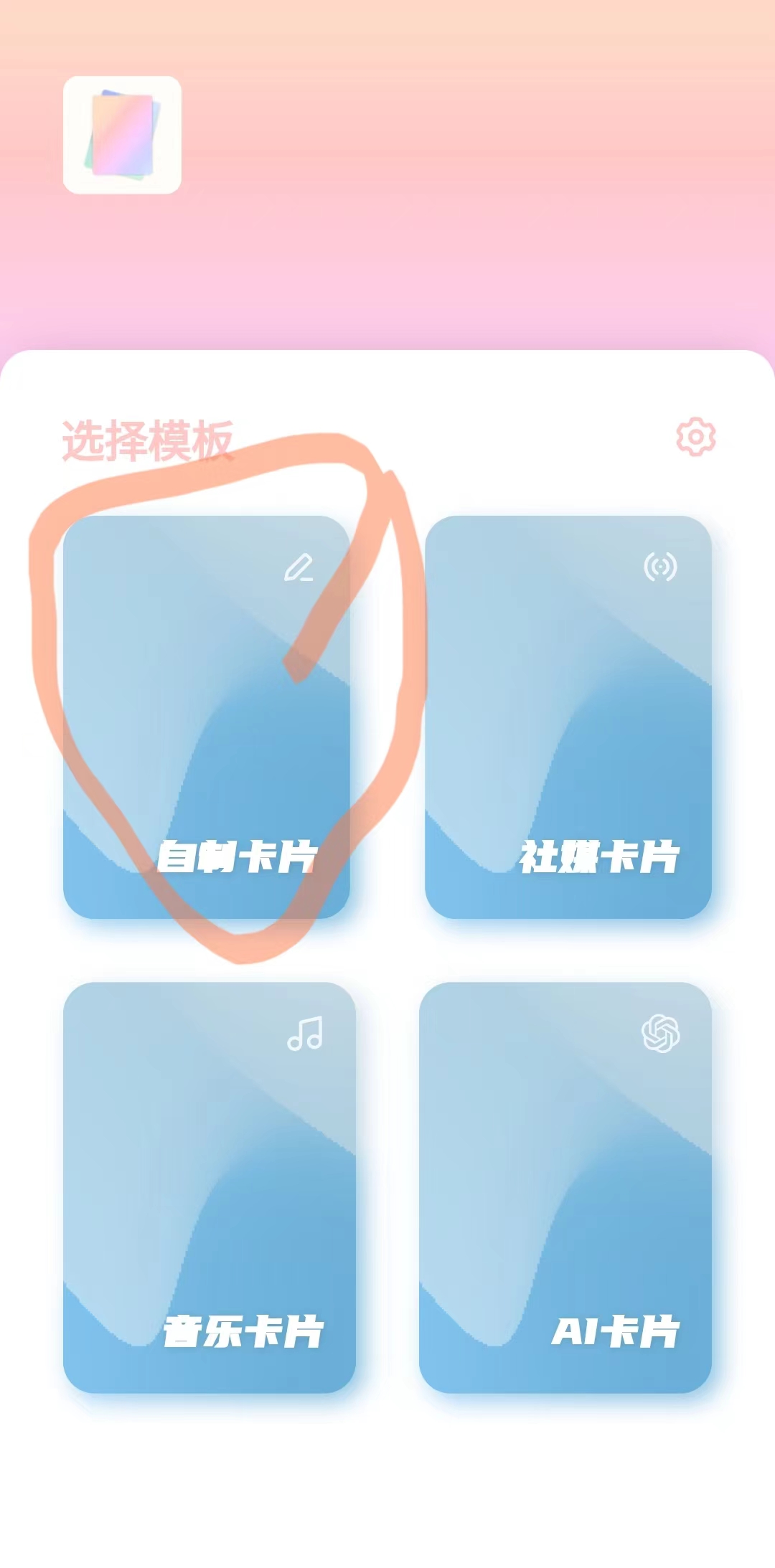Open the 社媒卡片 template
Image resolution: width=775 pixels, height=1568 pixels.
click(x=568, y=717)
